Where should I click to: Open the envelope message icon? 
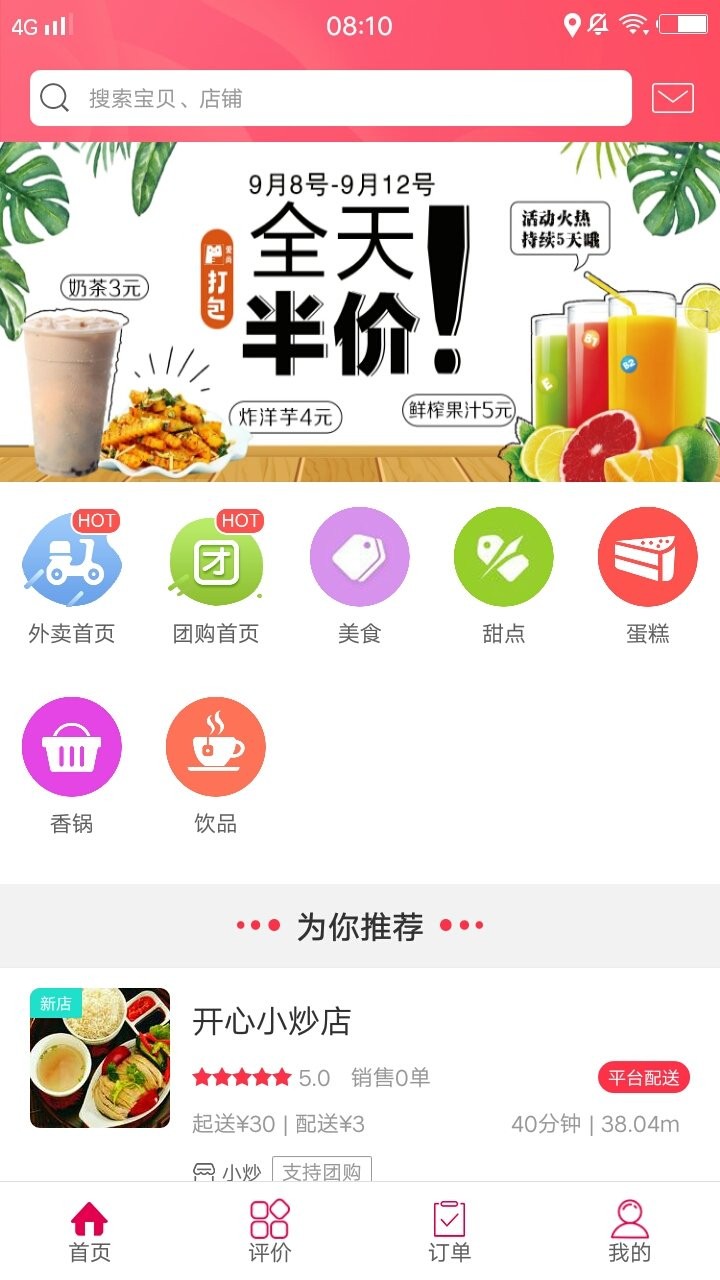click(672, 97)
